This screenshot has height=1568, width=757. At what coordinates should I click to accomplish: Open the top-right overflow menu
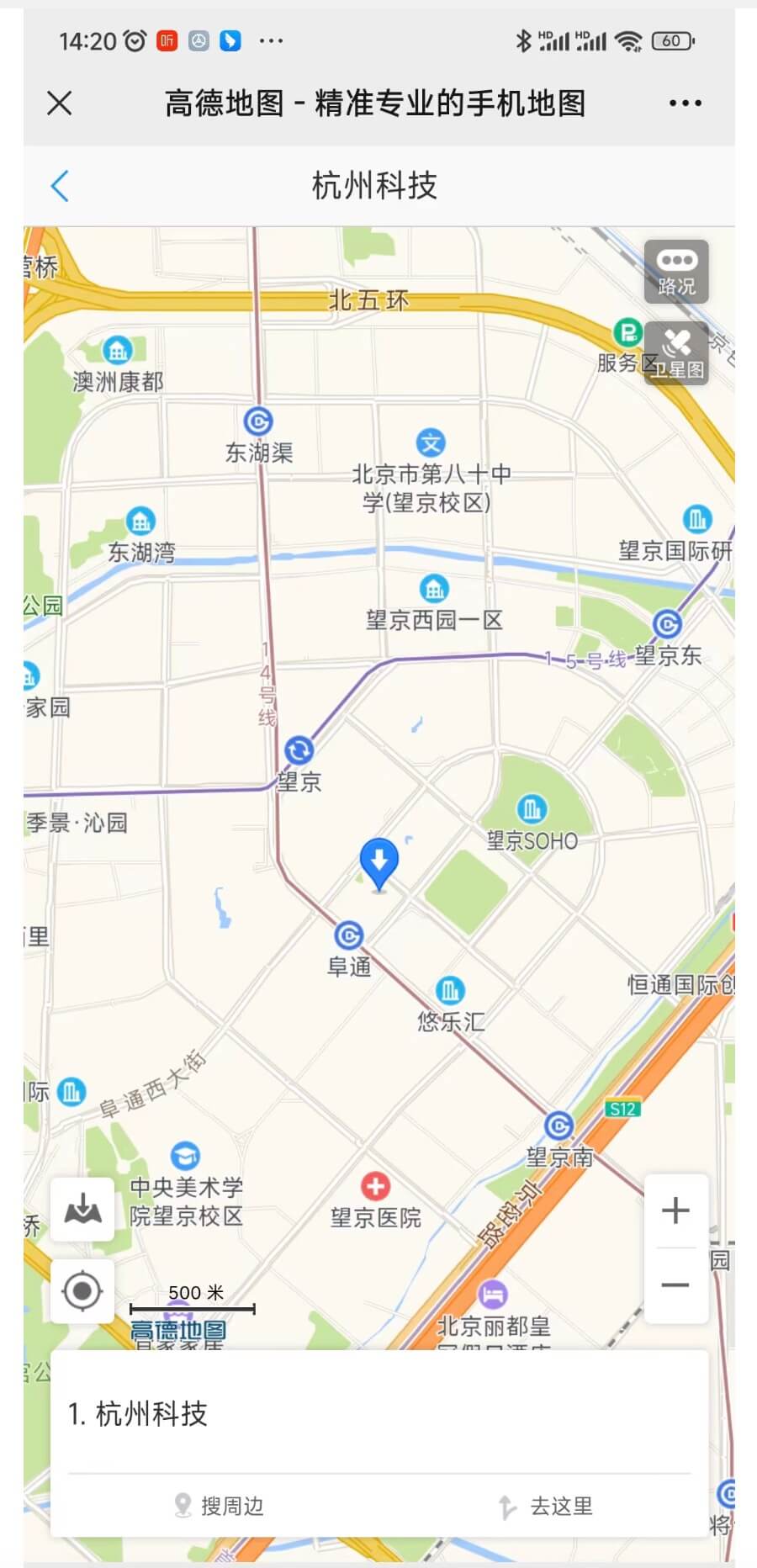point(685,103)
